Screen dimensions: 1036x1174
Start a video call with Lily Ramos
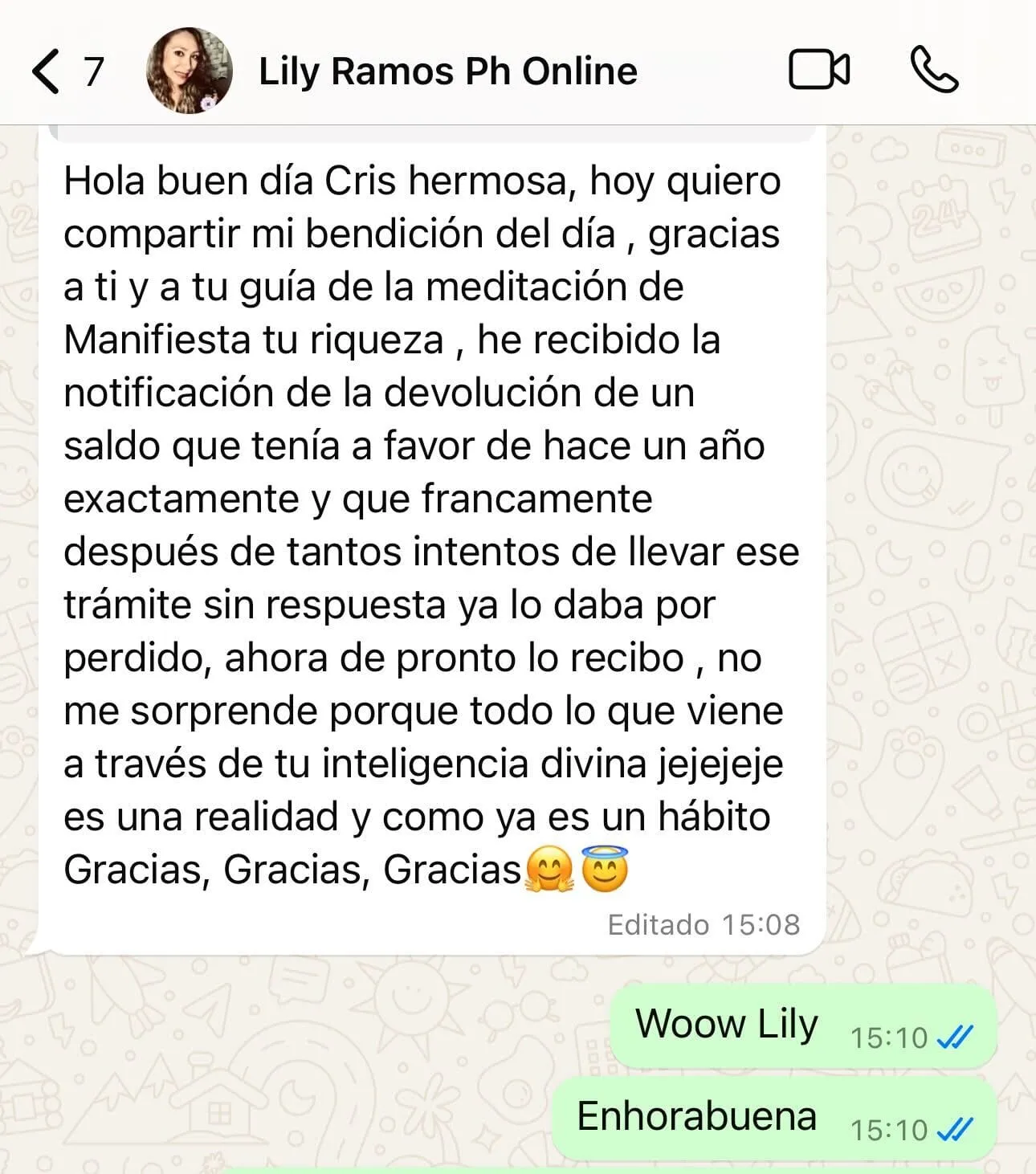pyautogui.click(x=819, y=70)
